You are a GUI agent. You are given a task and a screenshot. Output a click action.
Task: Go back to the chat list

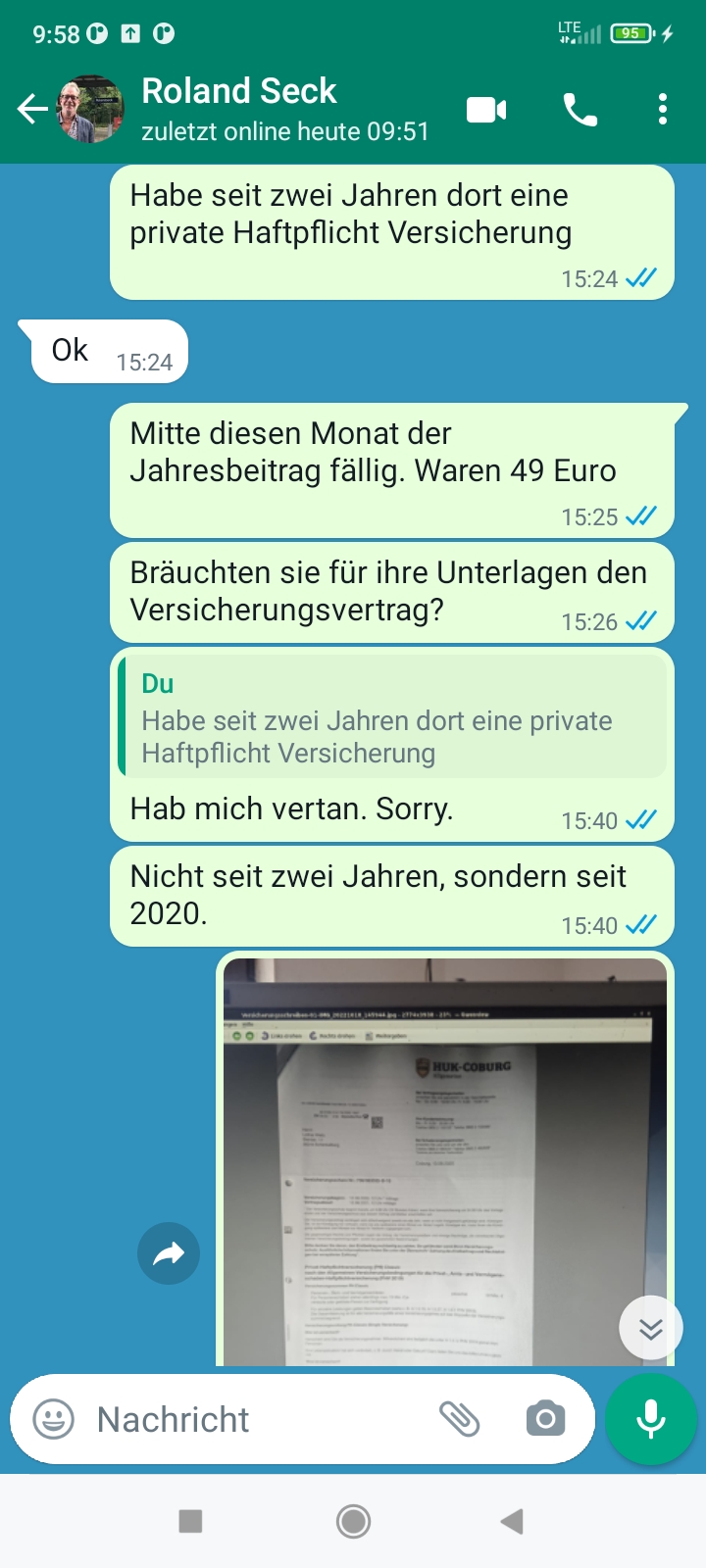click(32, 109)
